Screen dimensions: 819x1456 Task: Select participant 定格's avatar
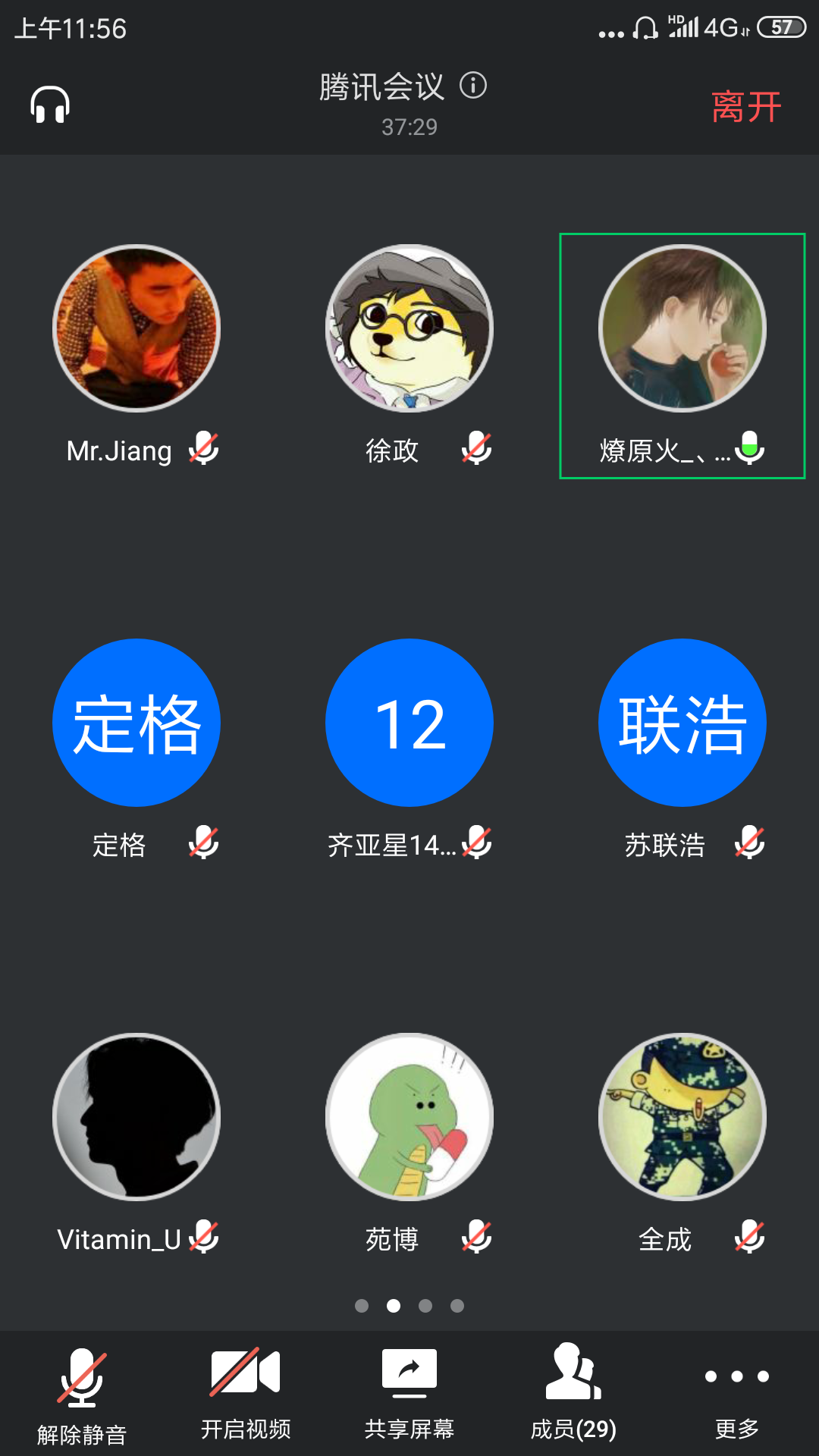(136, 723)
